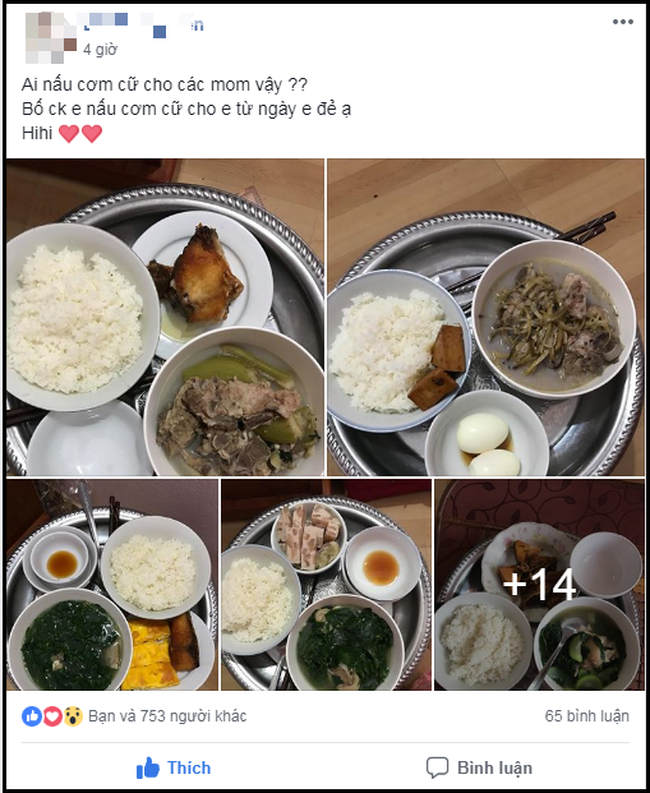Open the 65 bình luận comments link
Image resolution: width=650 pixels, height=793 pixels.
588,716
